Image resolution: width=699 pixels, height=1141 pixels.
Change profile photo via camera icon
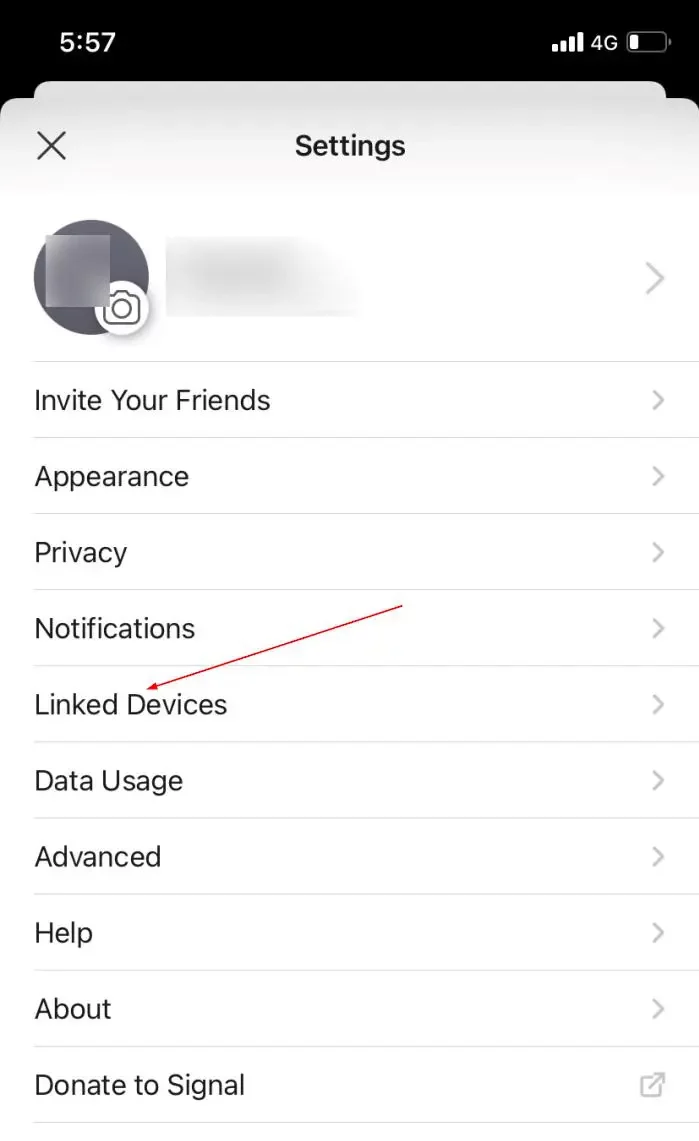point(122,308)
